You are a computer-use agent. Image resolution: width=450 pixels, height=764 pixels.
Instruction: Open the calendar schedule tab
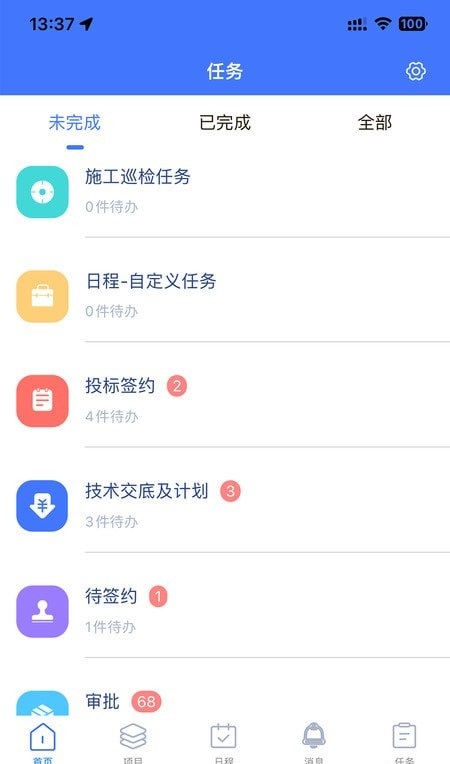coord(224,743)
